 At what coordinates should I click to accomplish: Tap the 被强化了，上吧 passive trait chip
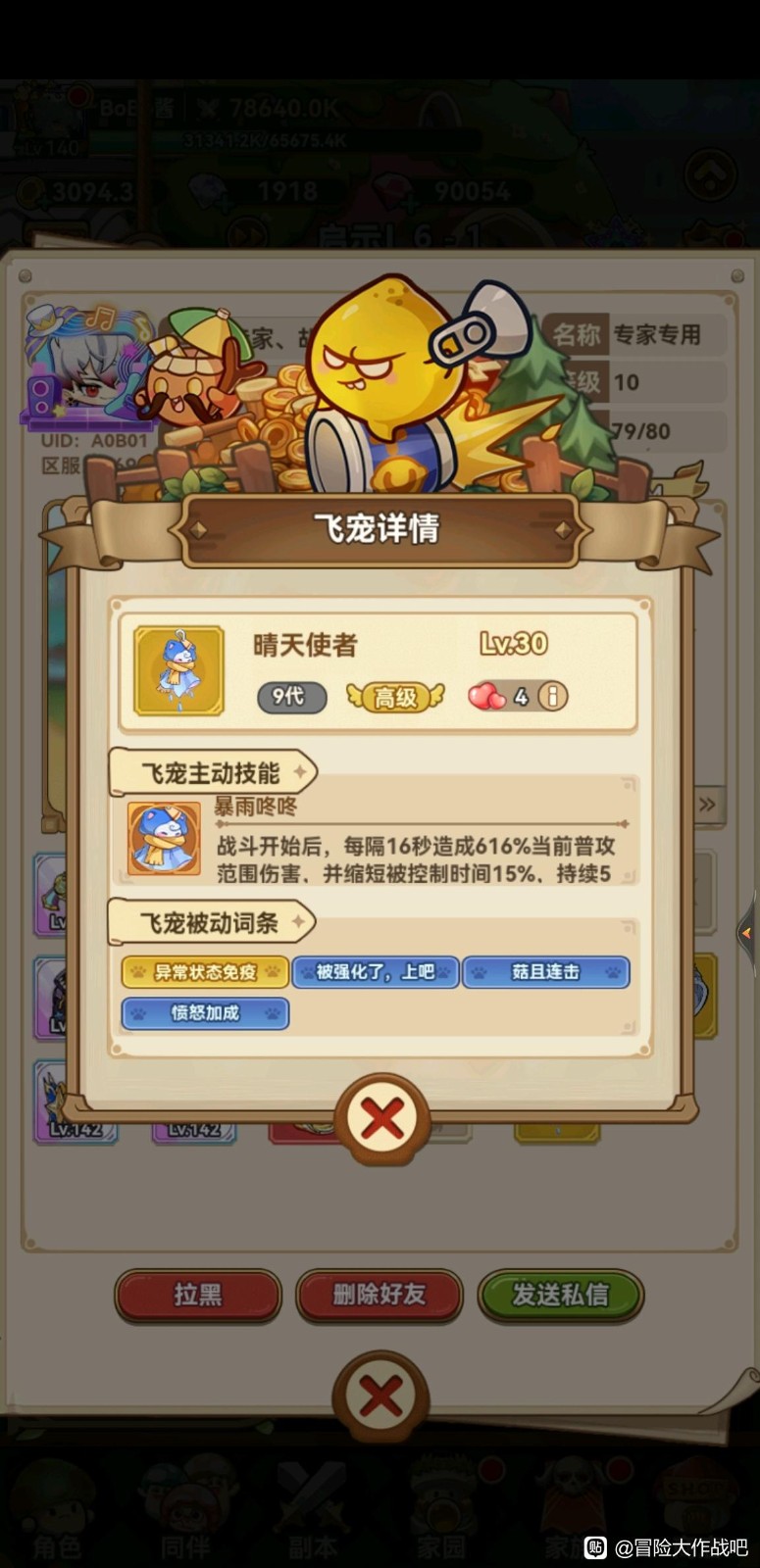coord(375,972)
